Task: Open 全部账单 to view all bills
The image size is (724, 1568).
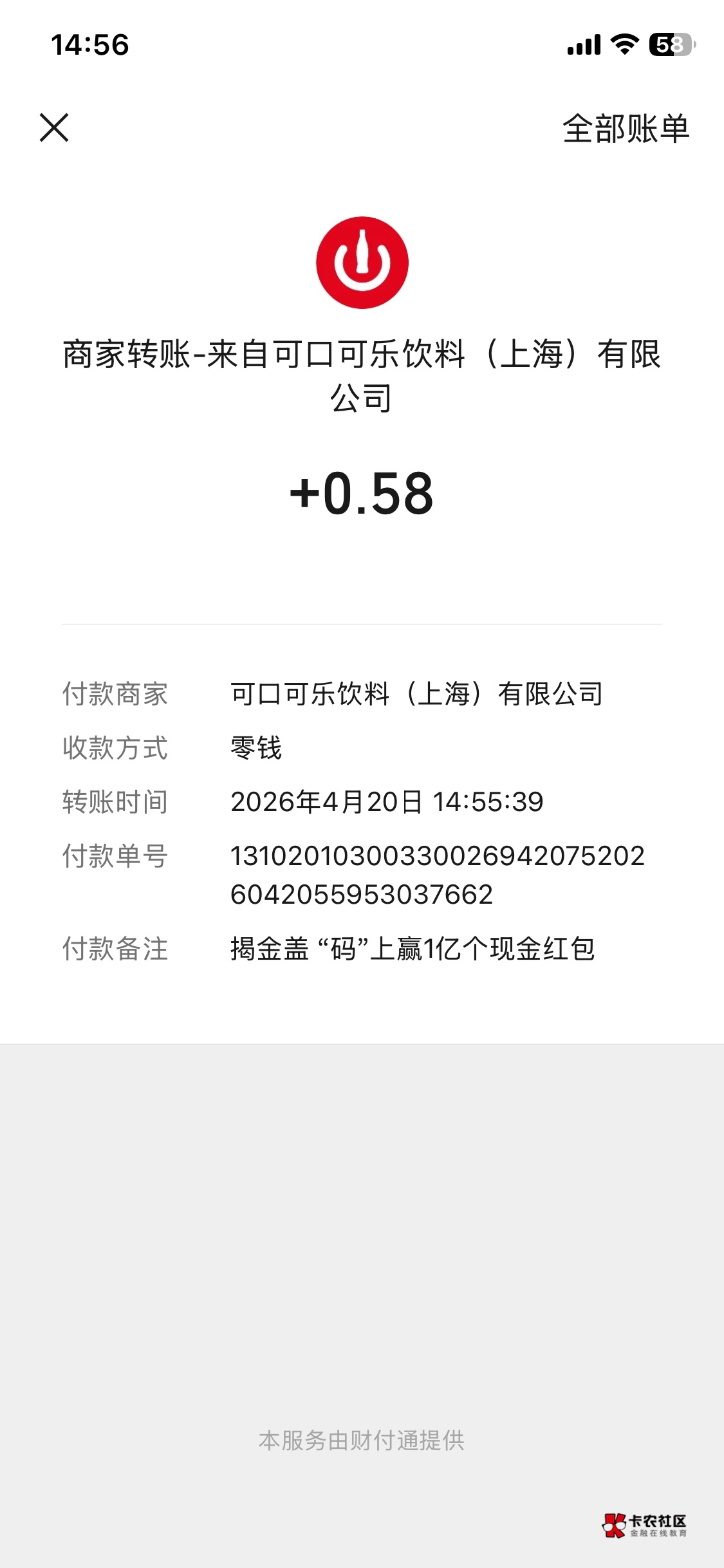Action: click(626, 128)
